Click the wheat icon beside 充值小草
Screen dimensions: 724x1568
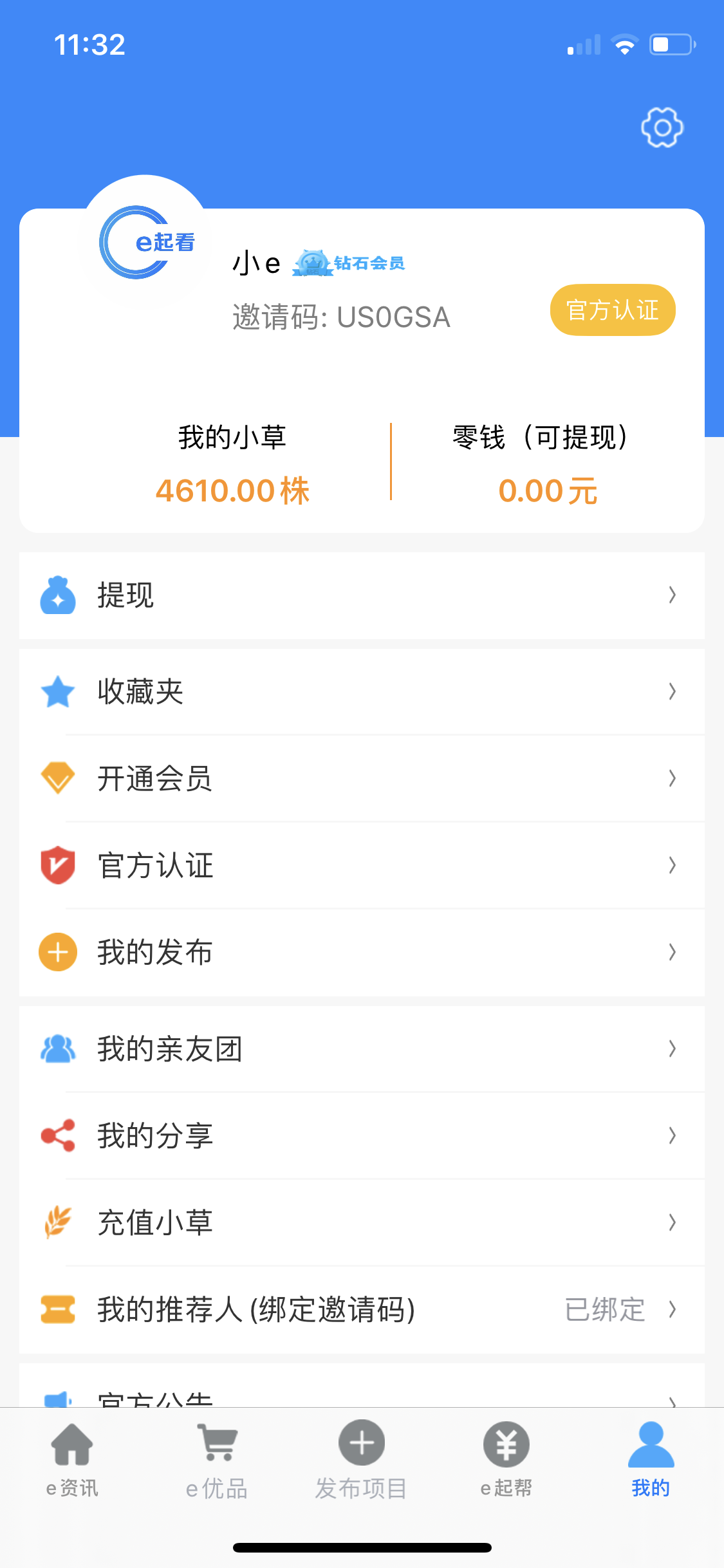point(57,1222)
